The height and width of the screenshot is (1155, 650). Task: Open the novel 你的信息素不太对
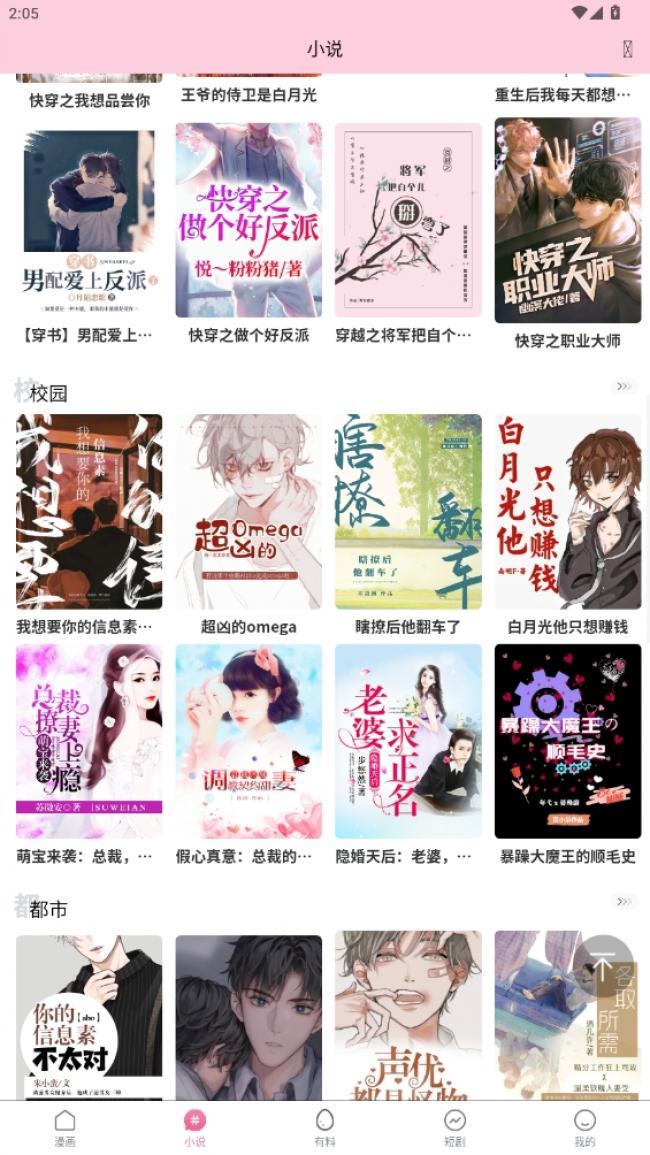coord(89,1015)
